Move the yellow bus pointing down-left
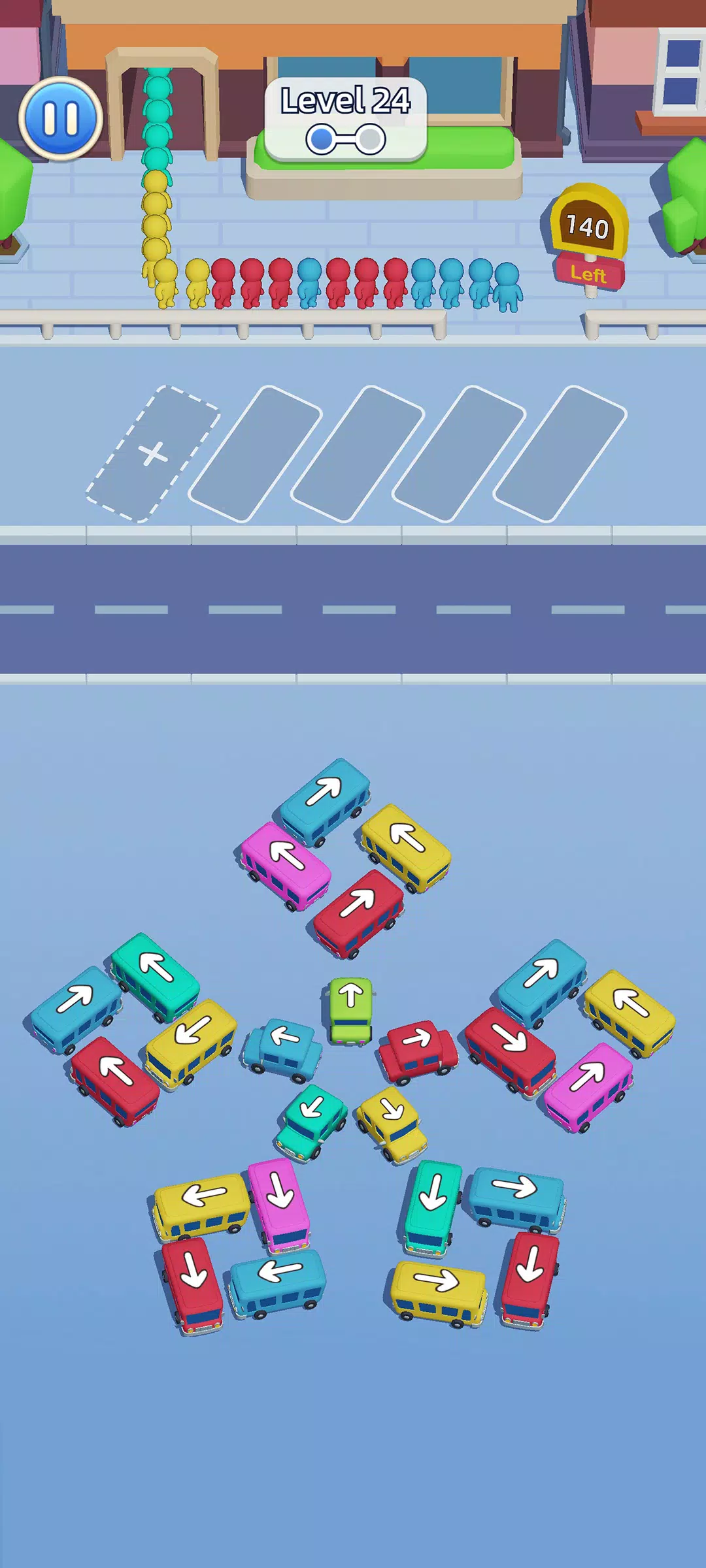Image resolution: width=706 pixels, height=1568 pixels. [x=191, y=1040]
